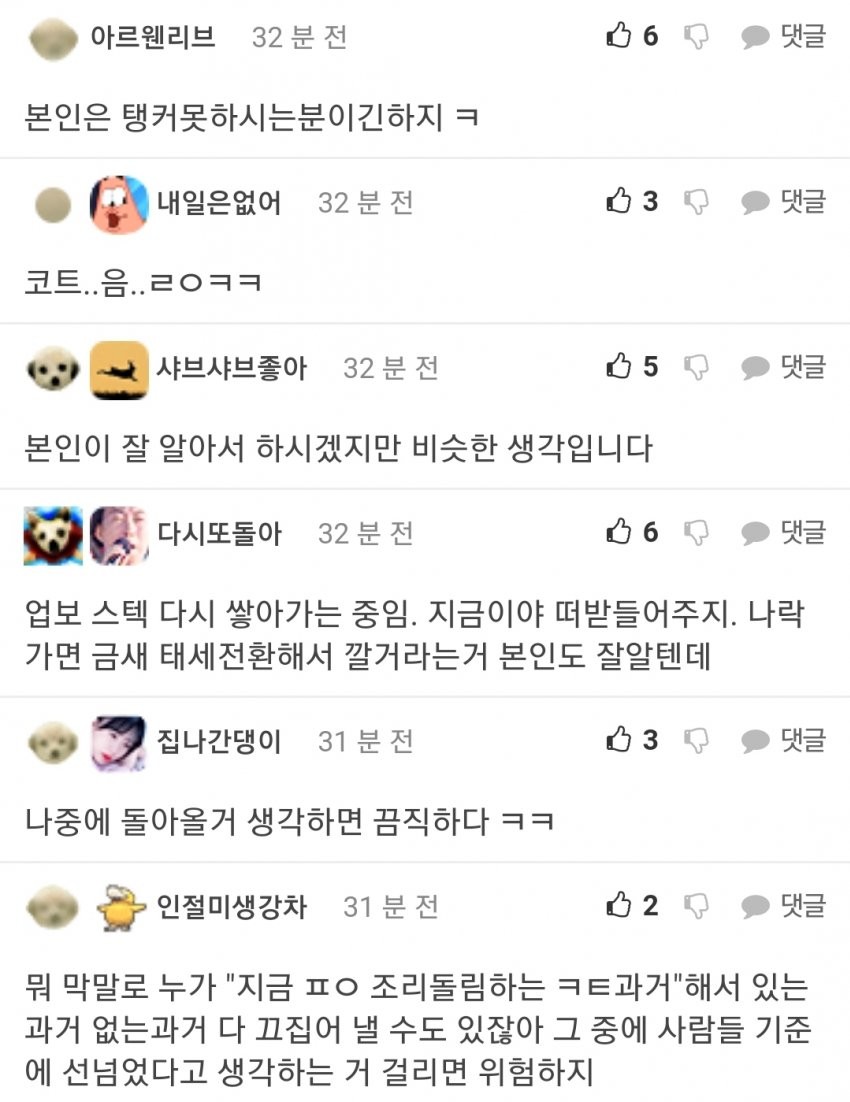Viewport: 850px width, 1102px height.
Task: Tap 댓글 under 다시또돌아's name
Action: point(784,532)
